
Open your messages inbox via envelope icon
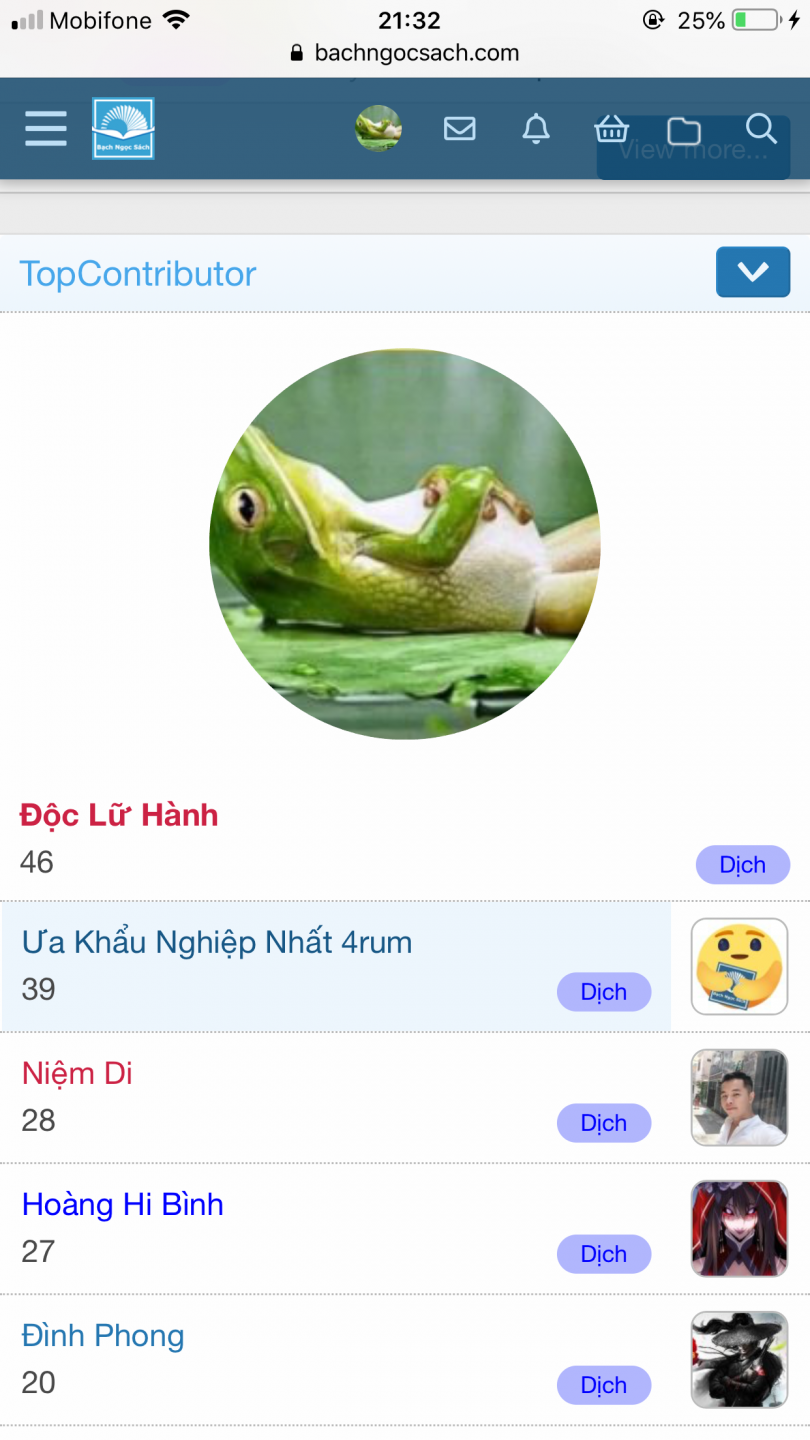(459, 128)
